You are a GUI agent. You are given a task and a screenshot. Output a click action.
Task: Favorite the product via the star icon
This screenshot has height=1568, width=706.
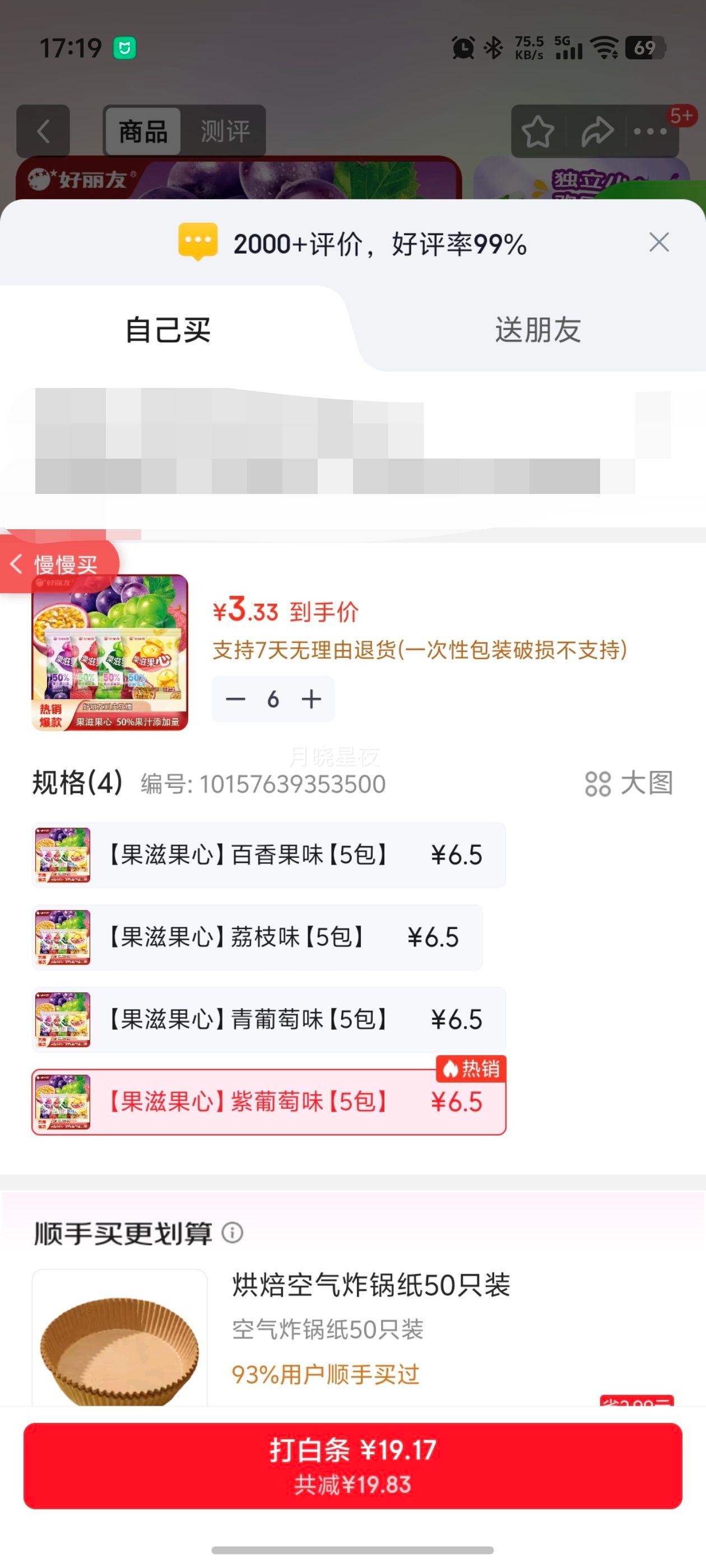click(x=538, y=130)
